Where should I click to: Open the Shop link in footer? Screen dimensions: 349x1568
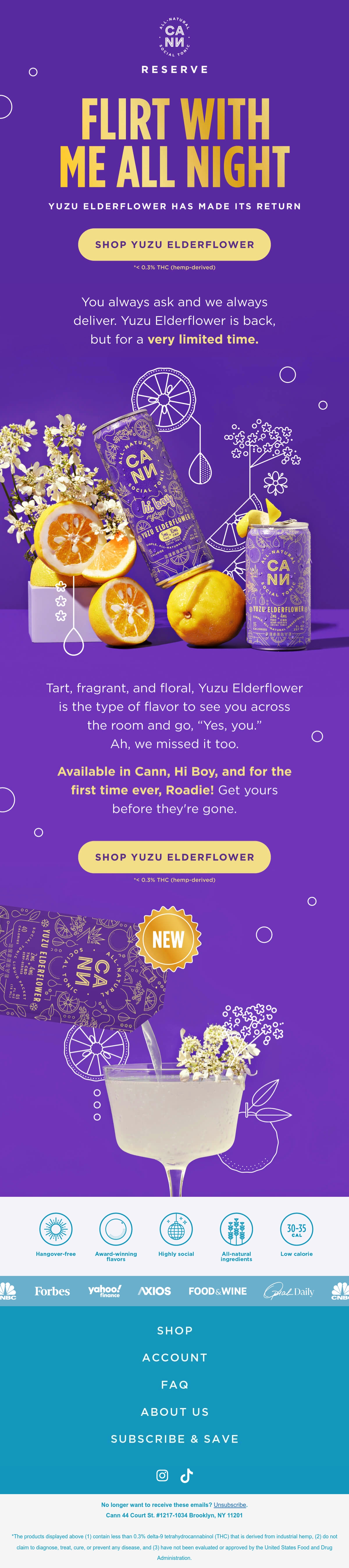click(174, 1330)
